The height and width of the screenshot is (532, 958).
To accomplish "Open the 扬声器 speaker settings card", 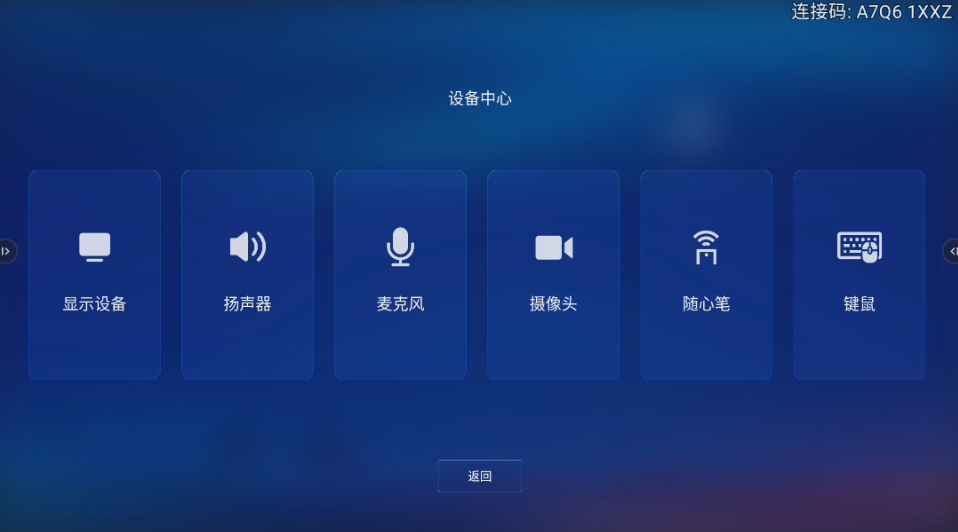I will (247, 275).
